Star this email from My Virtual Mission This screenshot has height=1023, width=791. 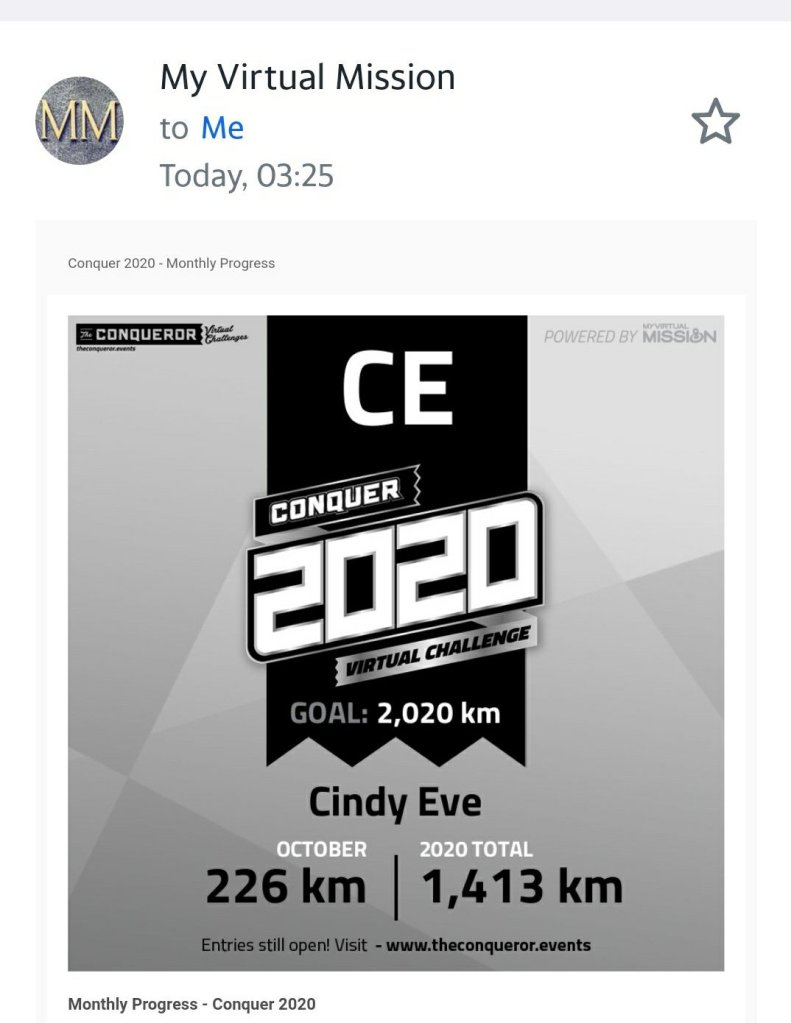[715, 124]
